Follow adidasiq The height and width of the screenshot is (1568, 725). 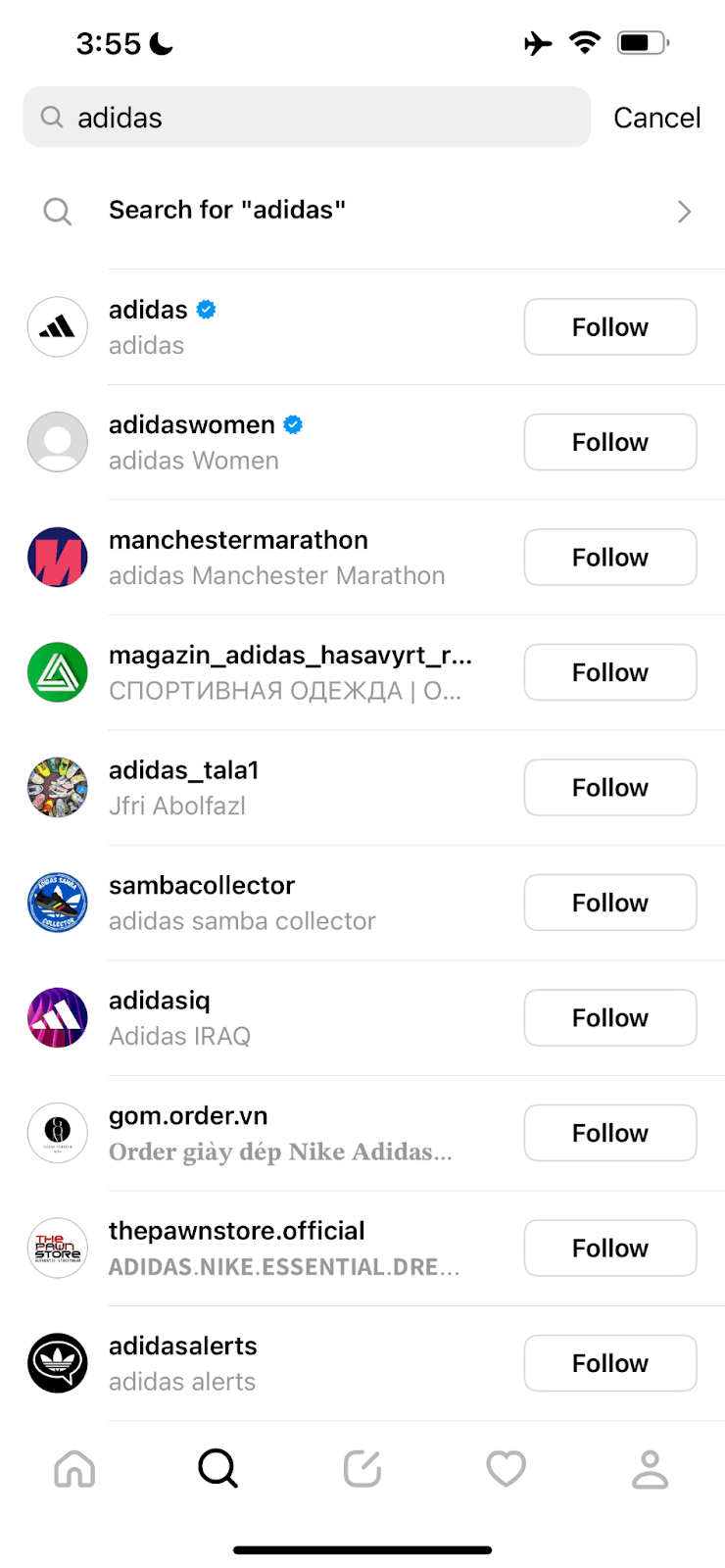click(609, 1018)
